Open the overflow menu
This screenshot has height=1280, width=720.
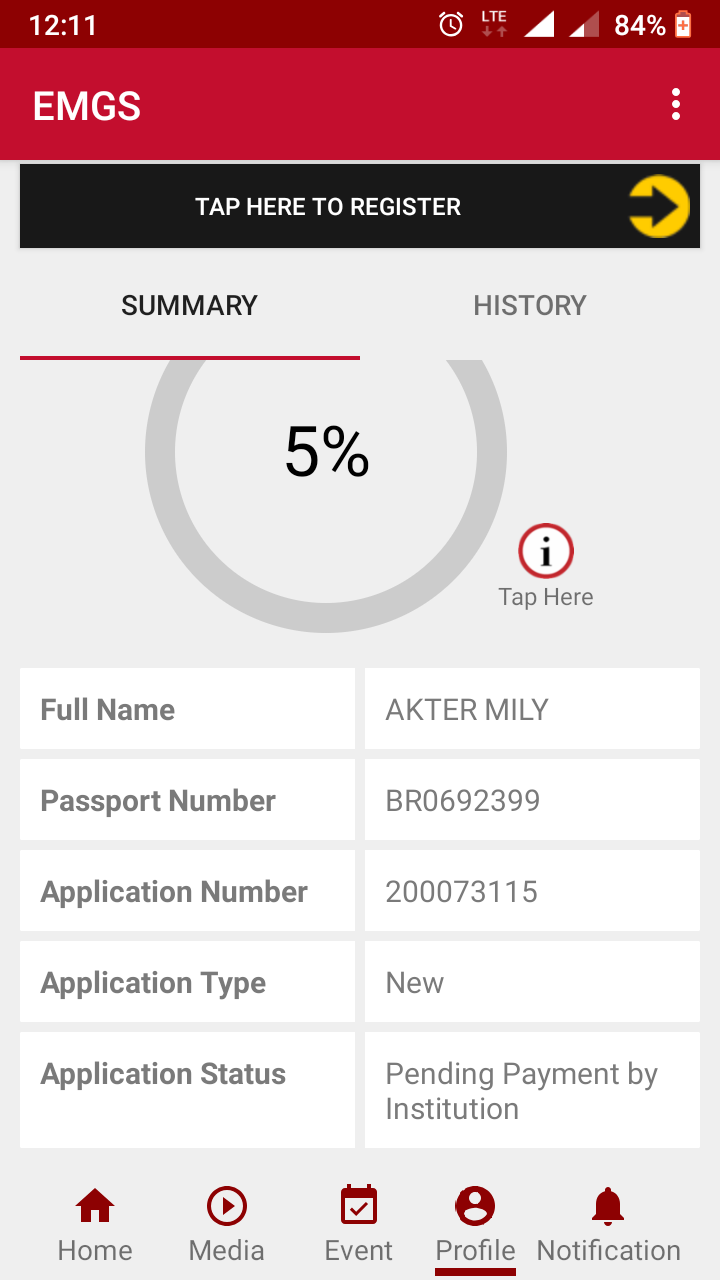point(676,105)
